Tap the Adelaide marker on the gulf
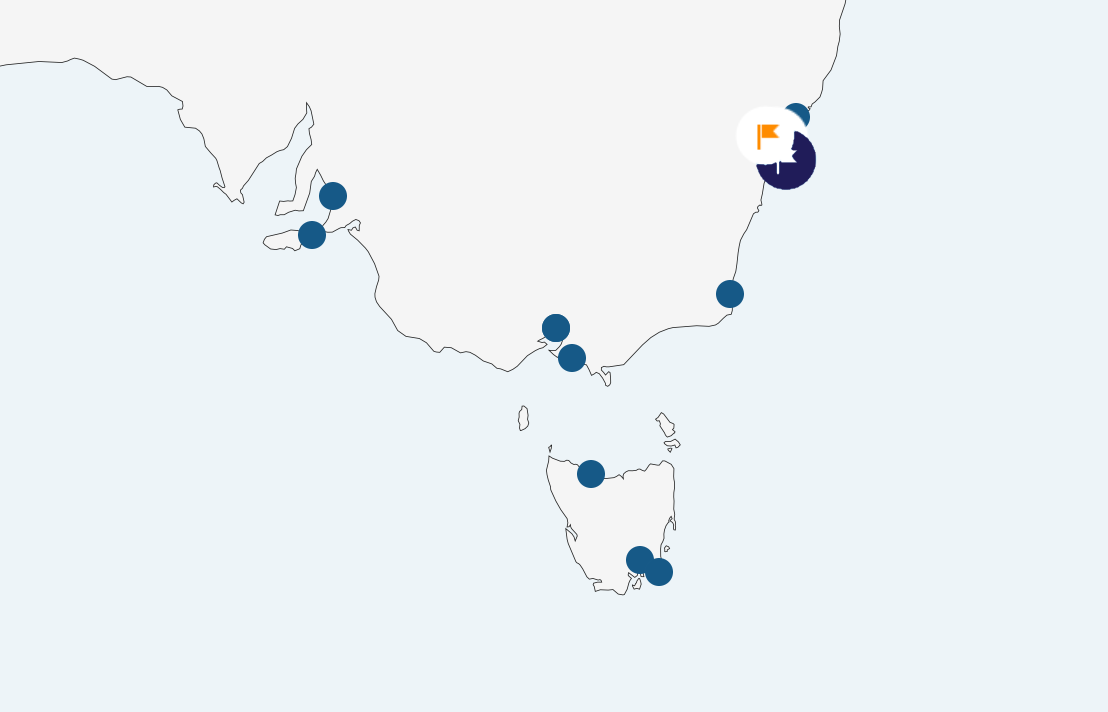Image resolution: width=1108 pixels, height=712 pixels. click(x=333, y=196)
